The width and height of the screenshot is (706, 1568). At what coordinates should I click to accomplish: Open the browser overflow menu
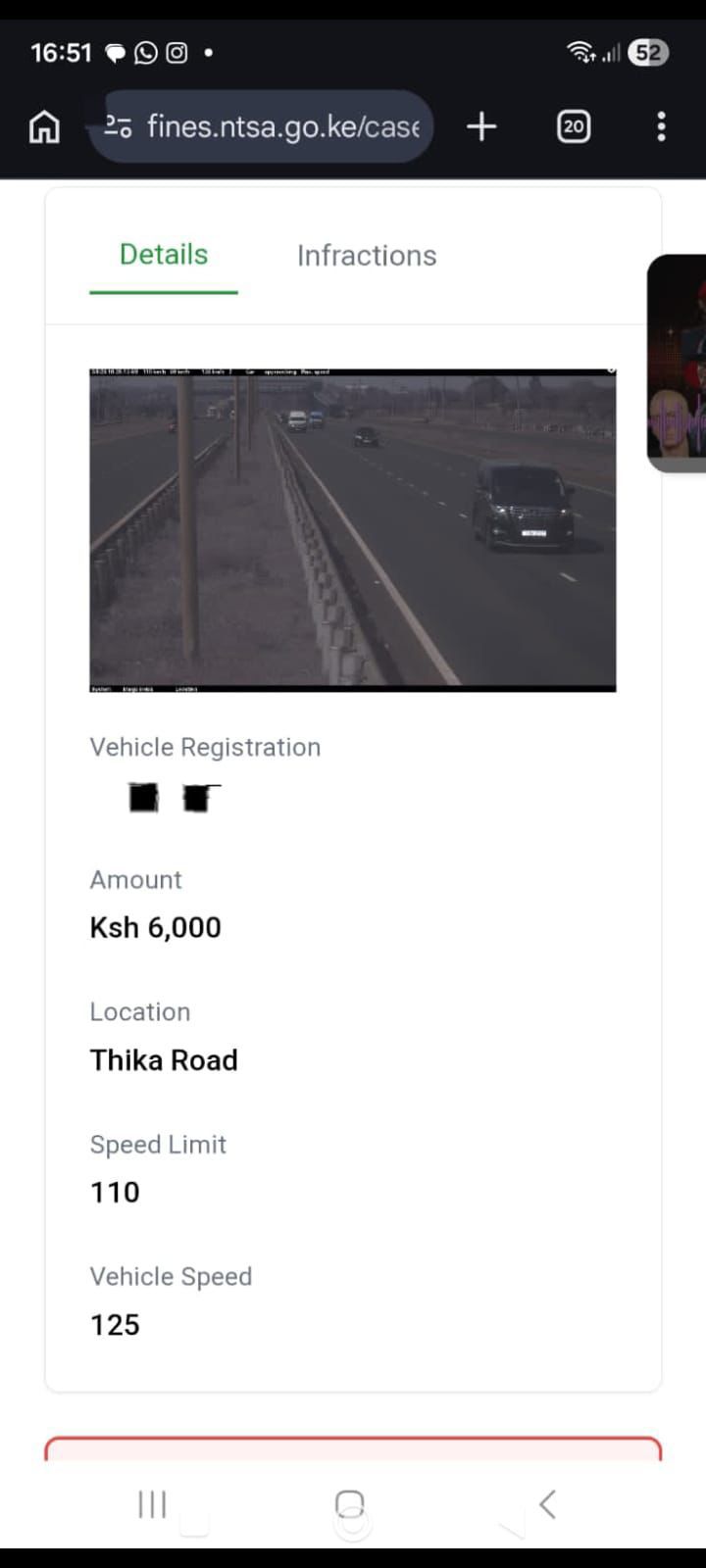point(661,126)
